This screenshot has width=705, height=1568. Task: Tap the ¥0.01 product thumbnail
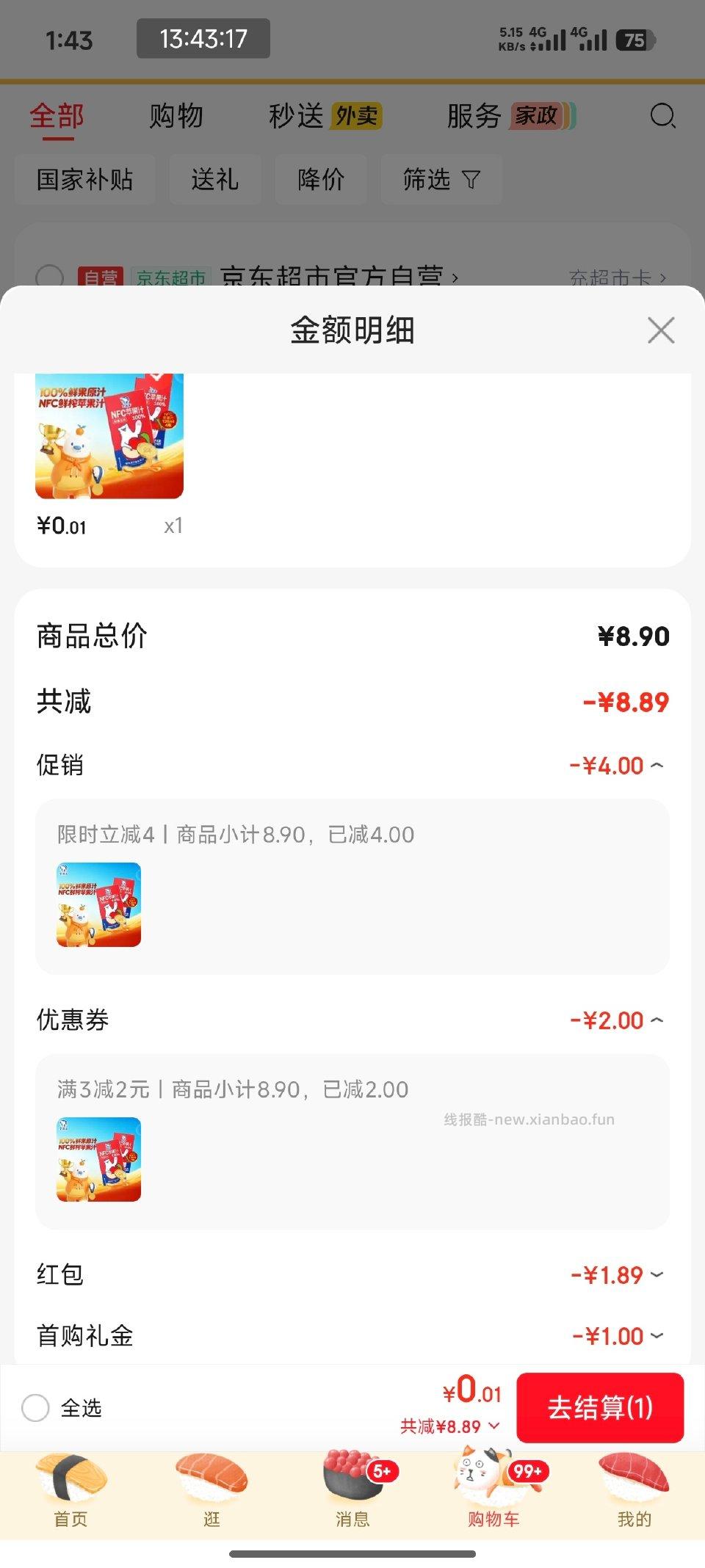109,437
